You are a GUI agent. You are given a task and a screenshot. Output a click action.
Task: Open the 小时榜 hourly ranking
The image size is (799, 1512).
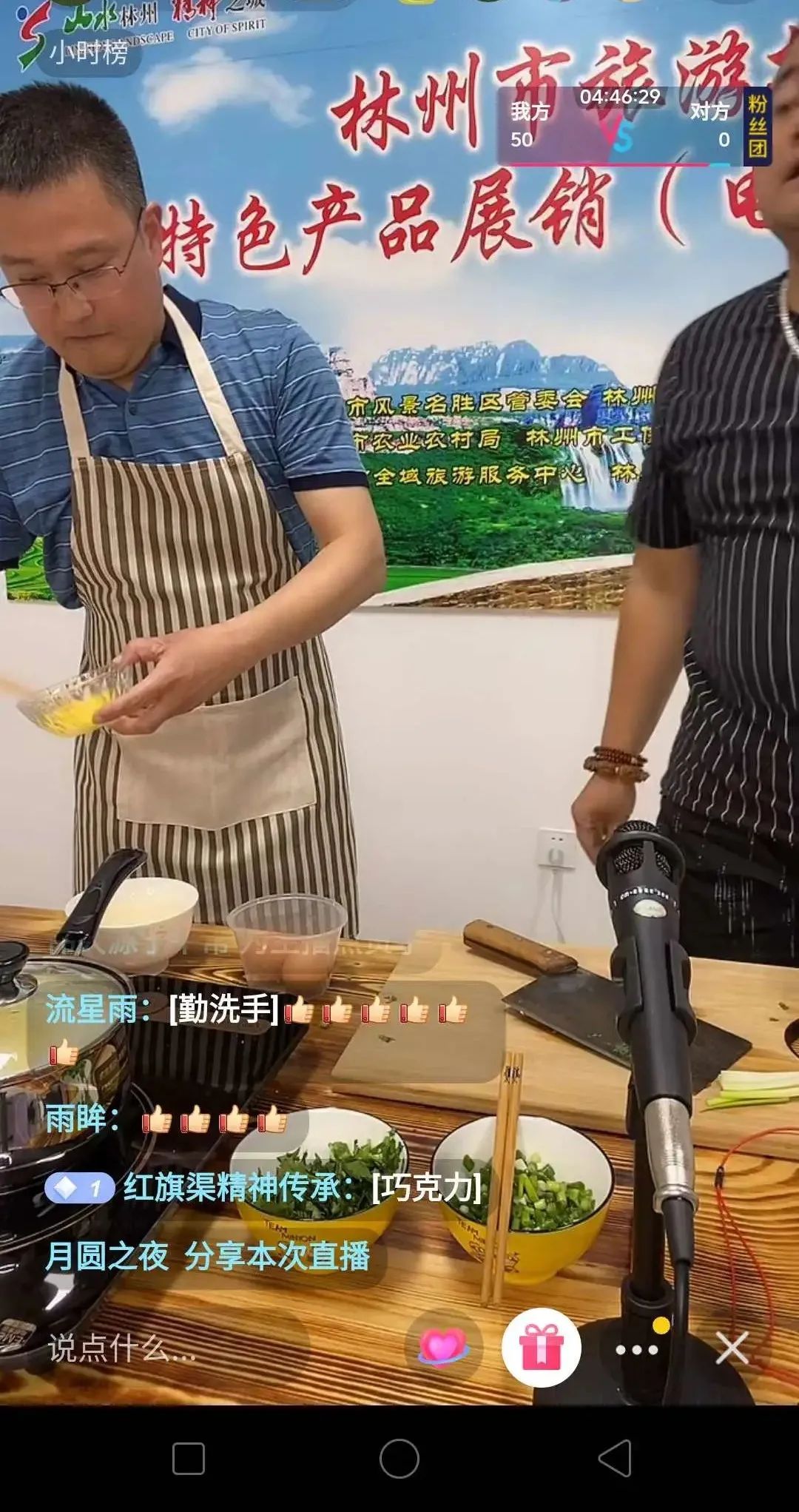tap(88, 53)
